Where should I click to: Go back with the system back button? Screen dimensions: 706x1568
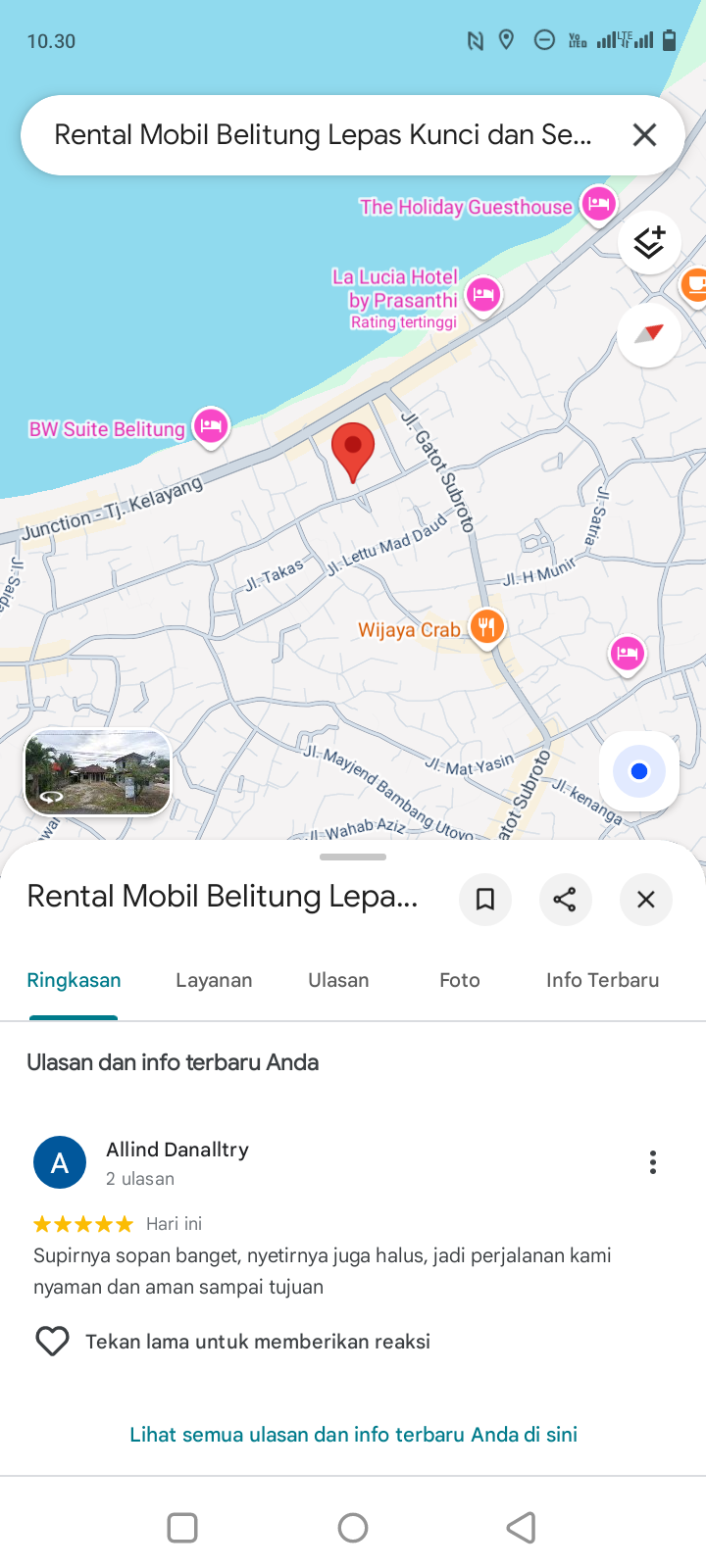click(x=522, y=1527)
